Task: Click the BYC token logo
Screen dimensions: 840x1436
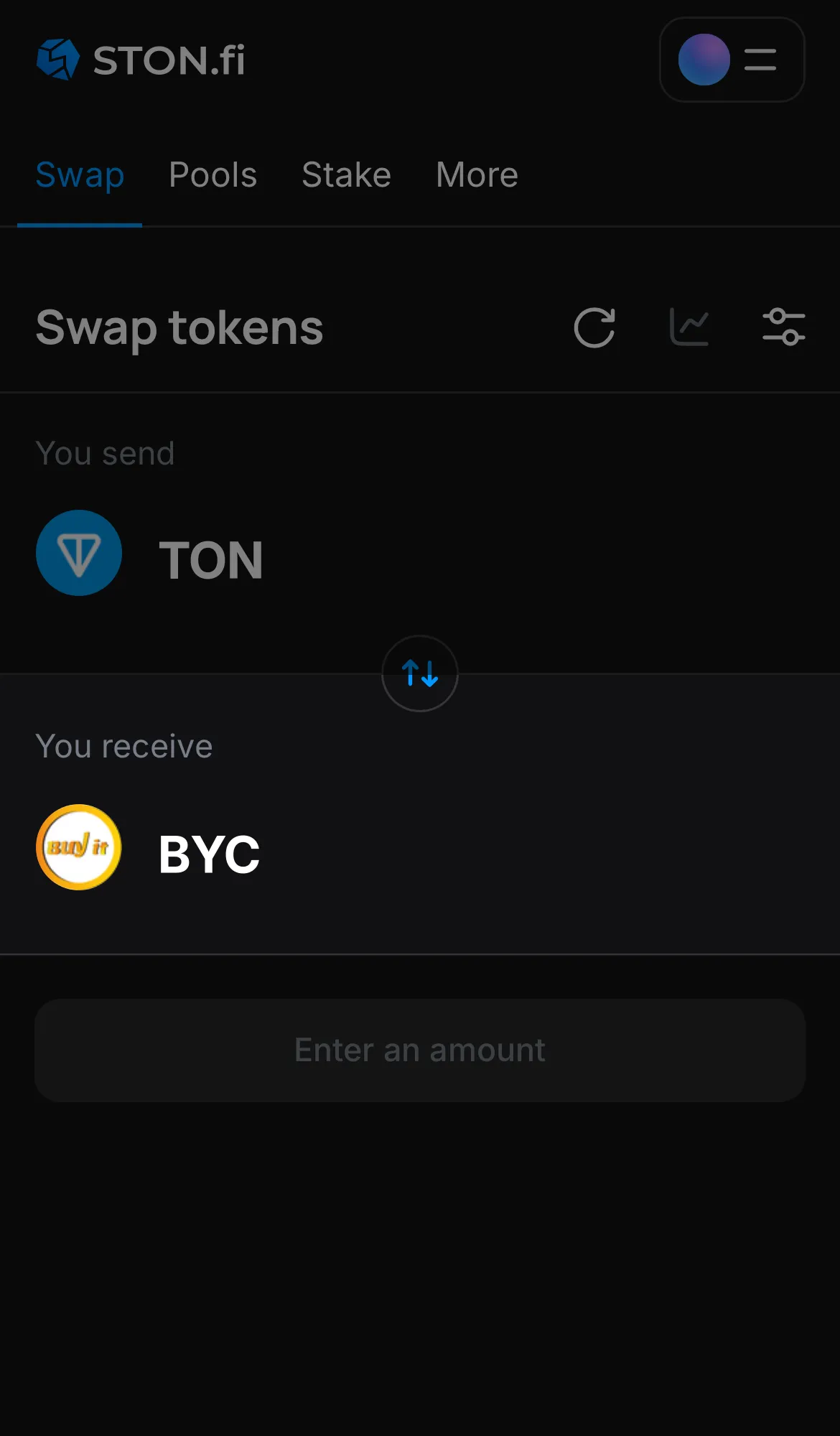Action: (x=79, y=847)
